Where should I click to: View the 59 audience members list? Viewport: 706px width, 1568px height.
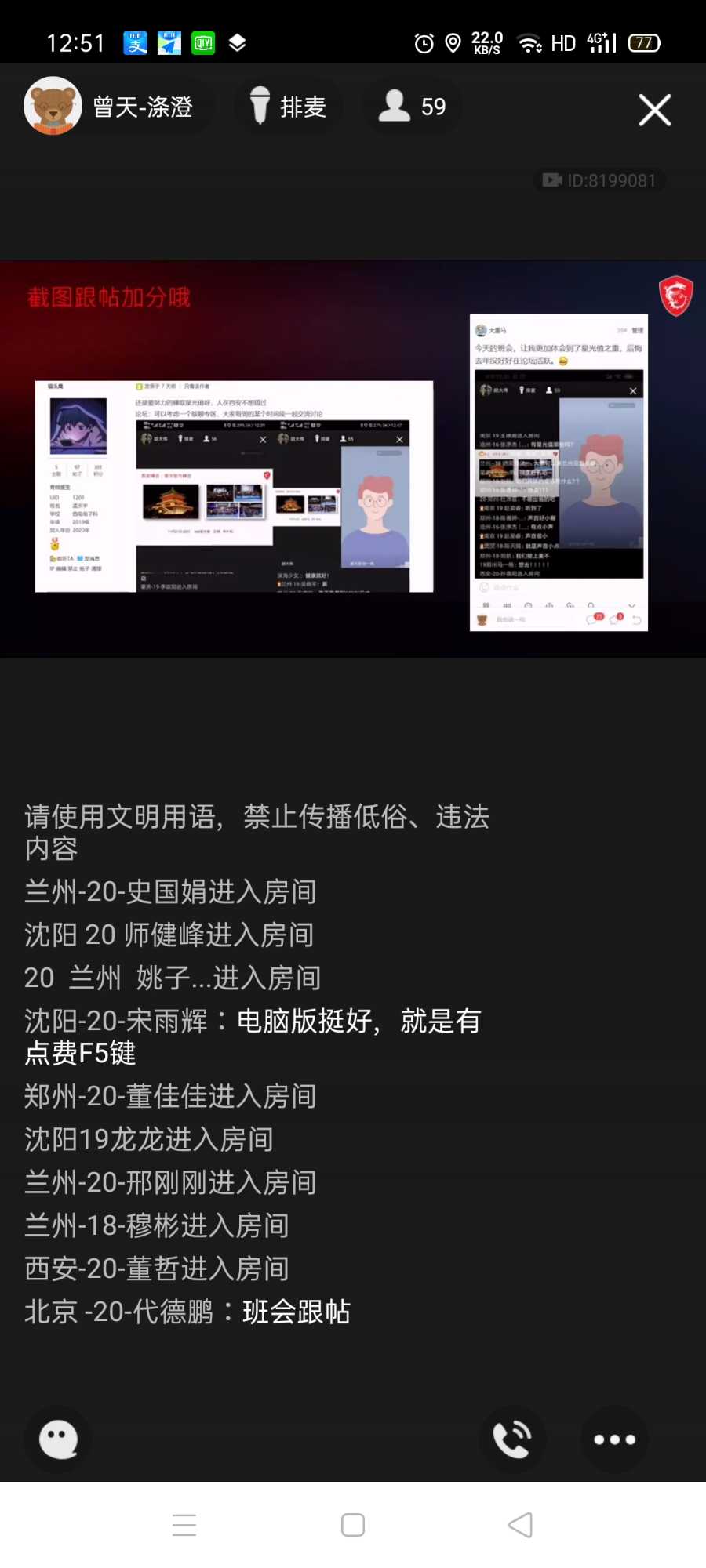pyautogui.click(x=412, y=107)
